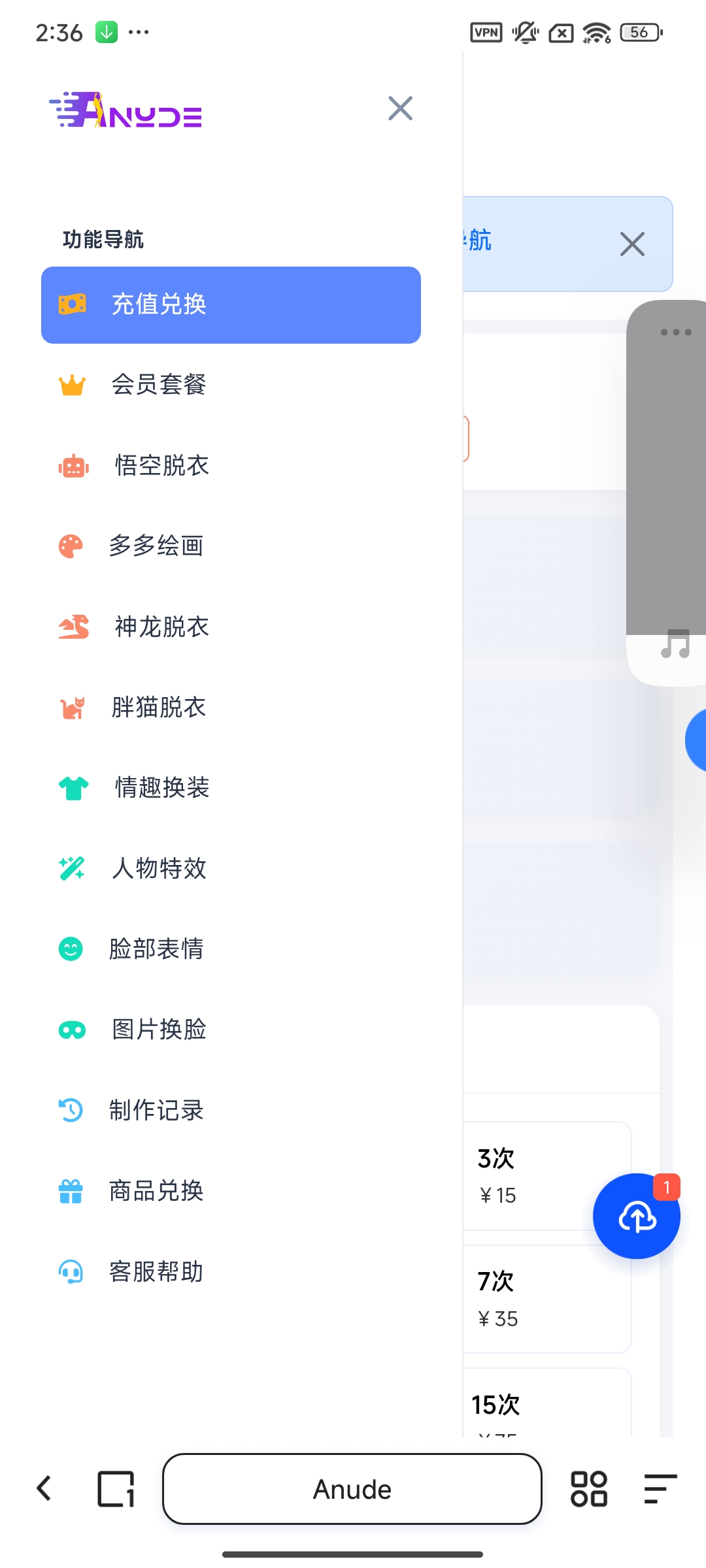Open 商品兑换 redemption page
The width and height of the screenshot is (706, 1568).
tap(231, 1191)
